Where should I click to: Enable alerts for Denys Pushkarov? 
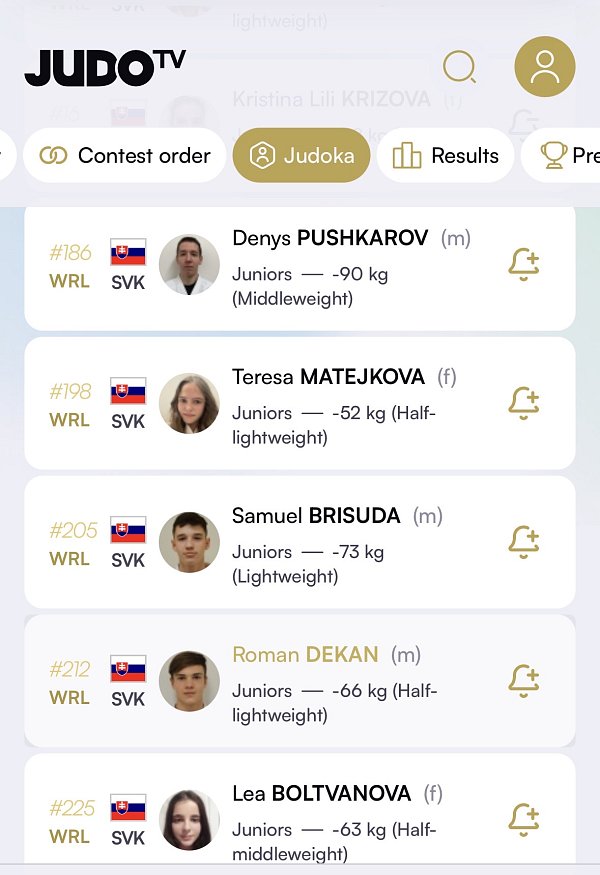(x=524, y=266)
